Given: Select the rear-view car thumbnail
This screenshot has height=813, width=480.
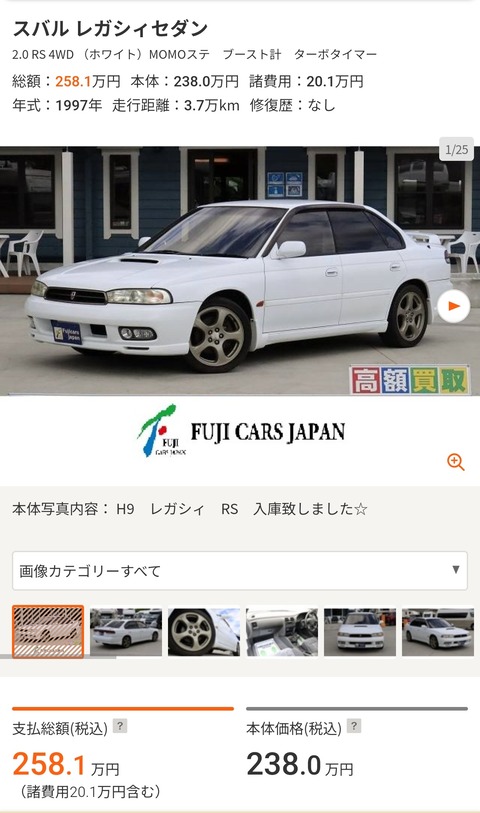Looking at the screenshot, I should coord(126,632).
